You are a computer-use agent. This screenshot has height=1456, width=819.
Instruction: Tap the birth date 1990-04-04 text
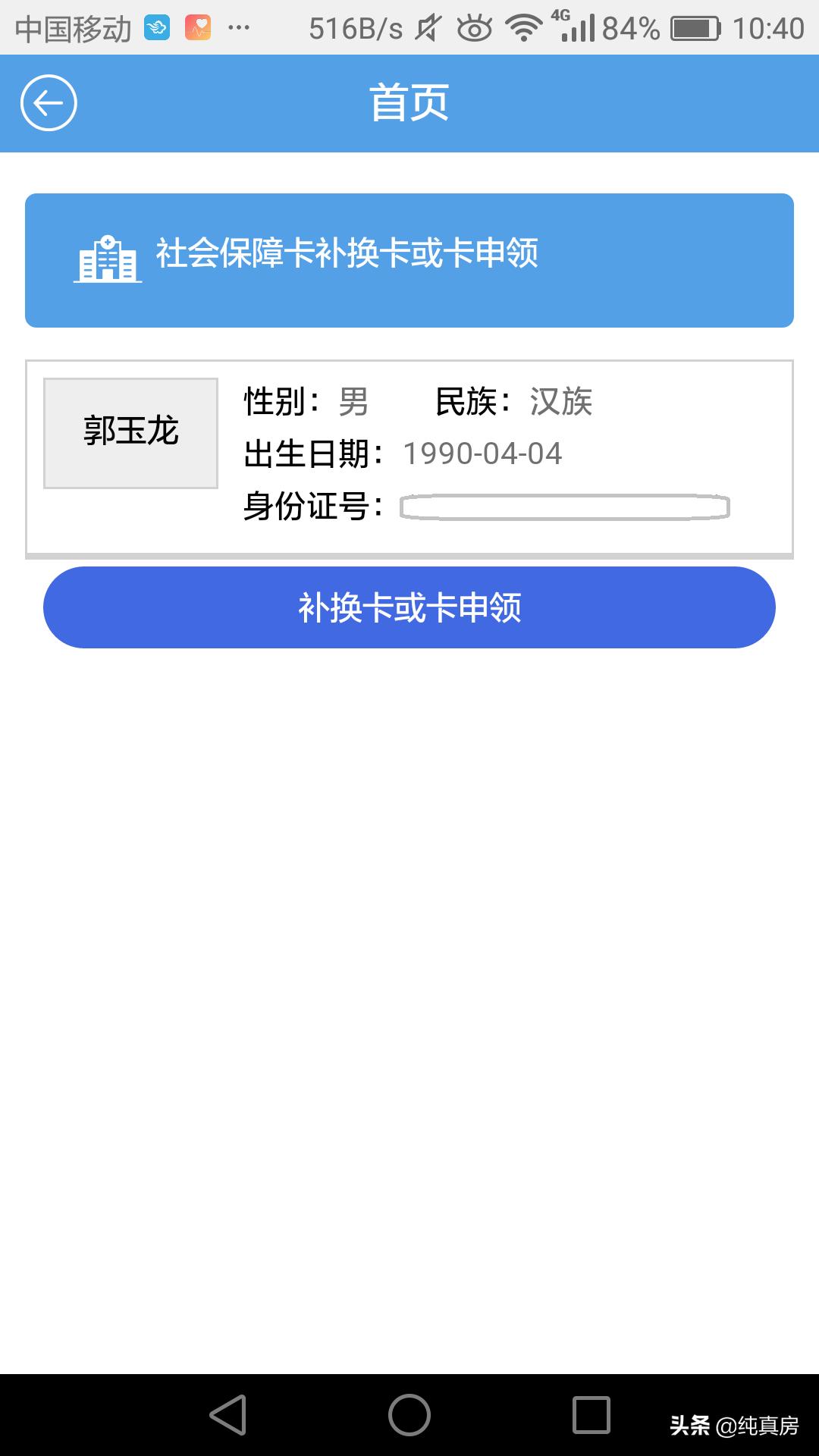click(x=482, y=453)
